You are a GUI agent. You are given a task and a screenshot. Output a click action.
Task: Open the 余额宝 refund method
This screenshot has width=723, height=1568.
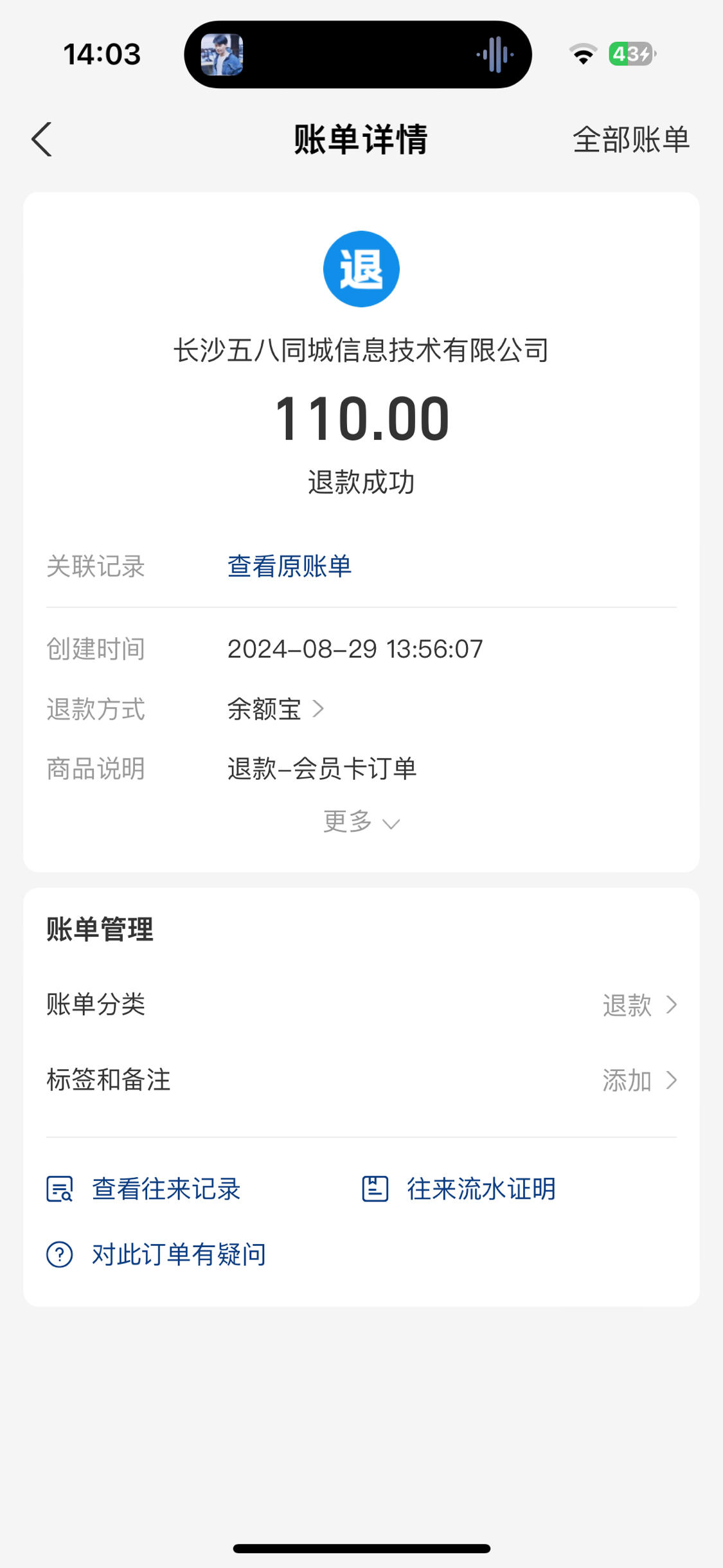[x=276, y=709]
